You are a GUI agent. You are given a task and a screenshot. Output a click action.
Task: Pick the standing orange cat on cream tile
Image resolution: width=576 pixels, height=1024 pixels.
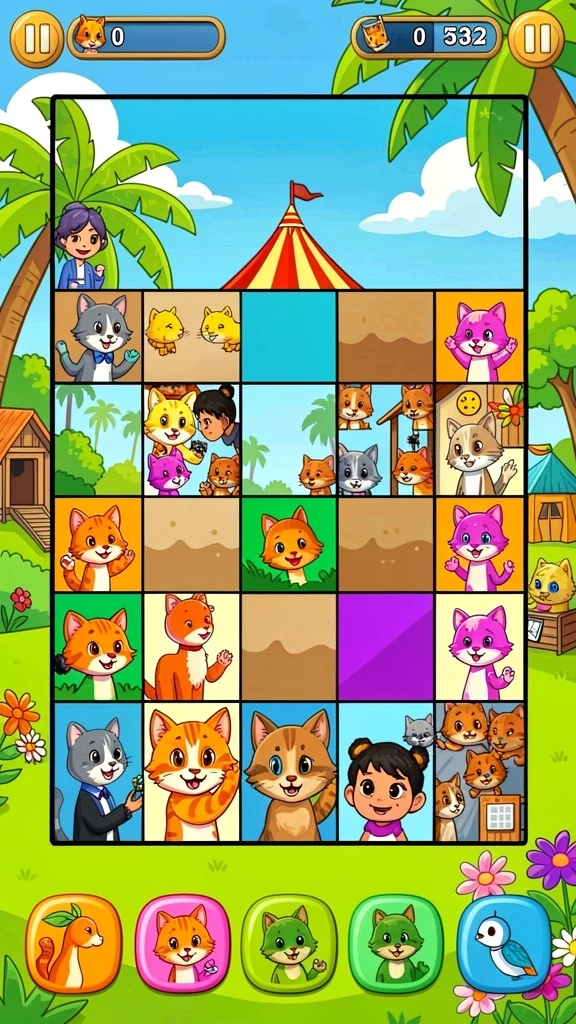192,647
